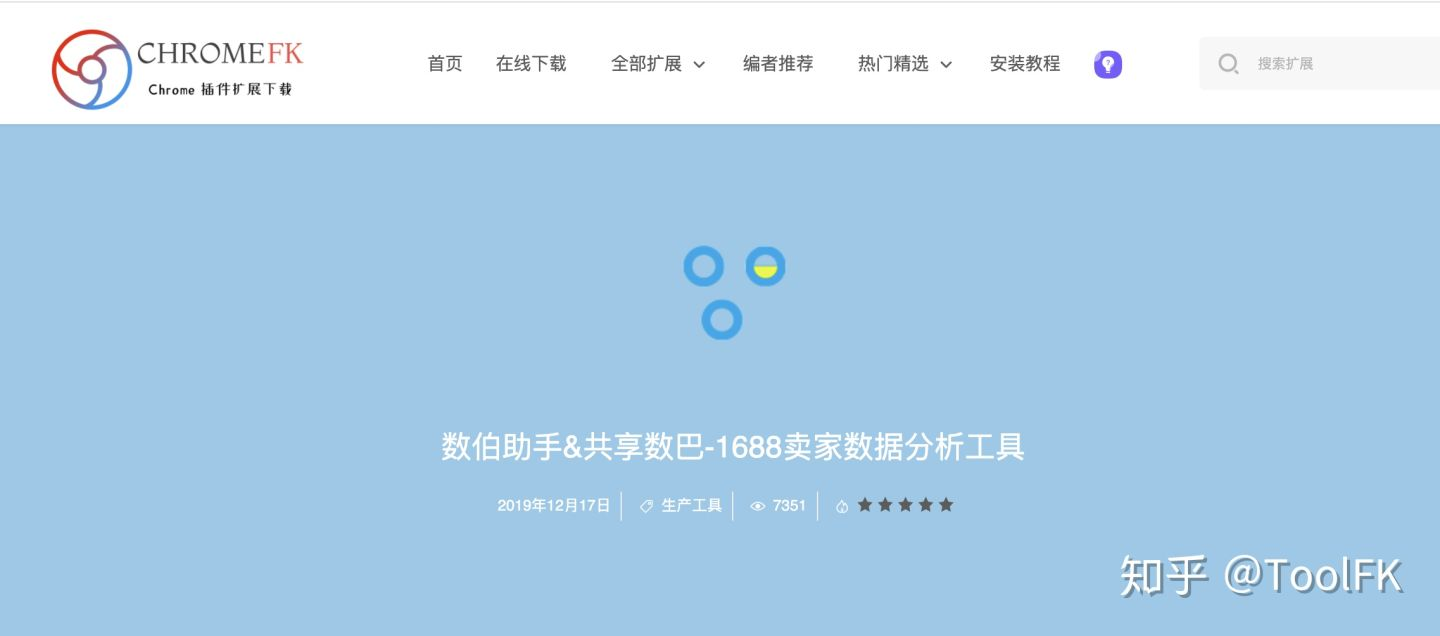Go to 在线下载 page
The width and height of the screenshot is (1440, 636).
[531, 64]
